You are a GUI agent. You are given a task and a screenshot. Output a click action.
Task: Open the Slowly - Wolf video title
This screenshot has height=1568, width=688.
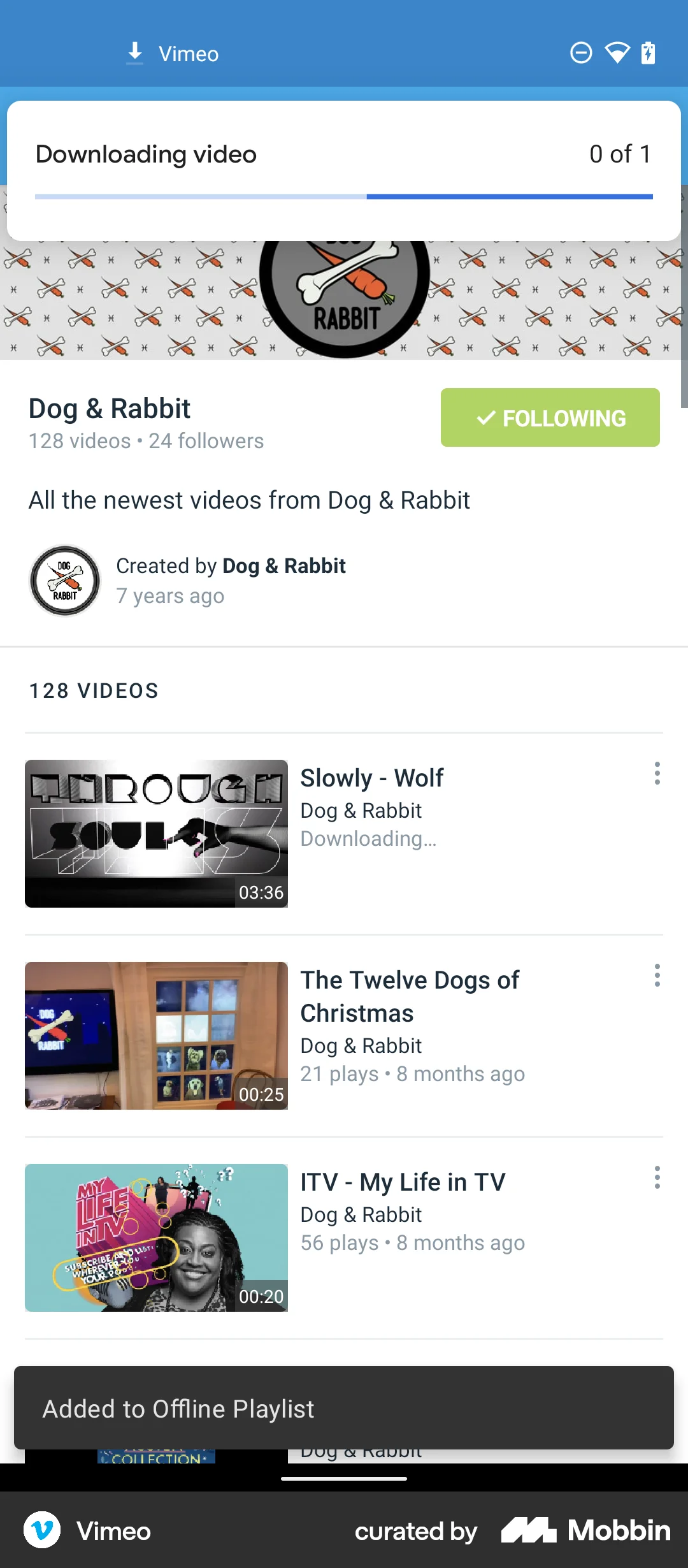372,778
